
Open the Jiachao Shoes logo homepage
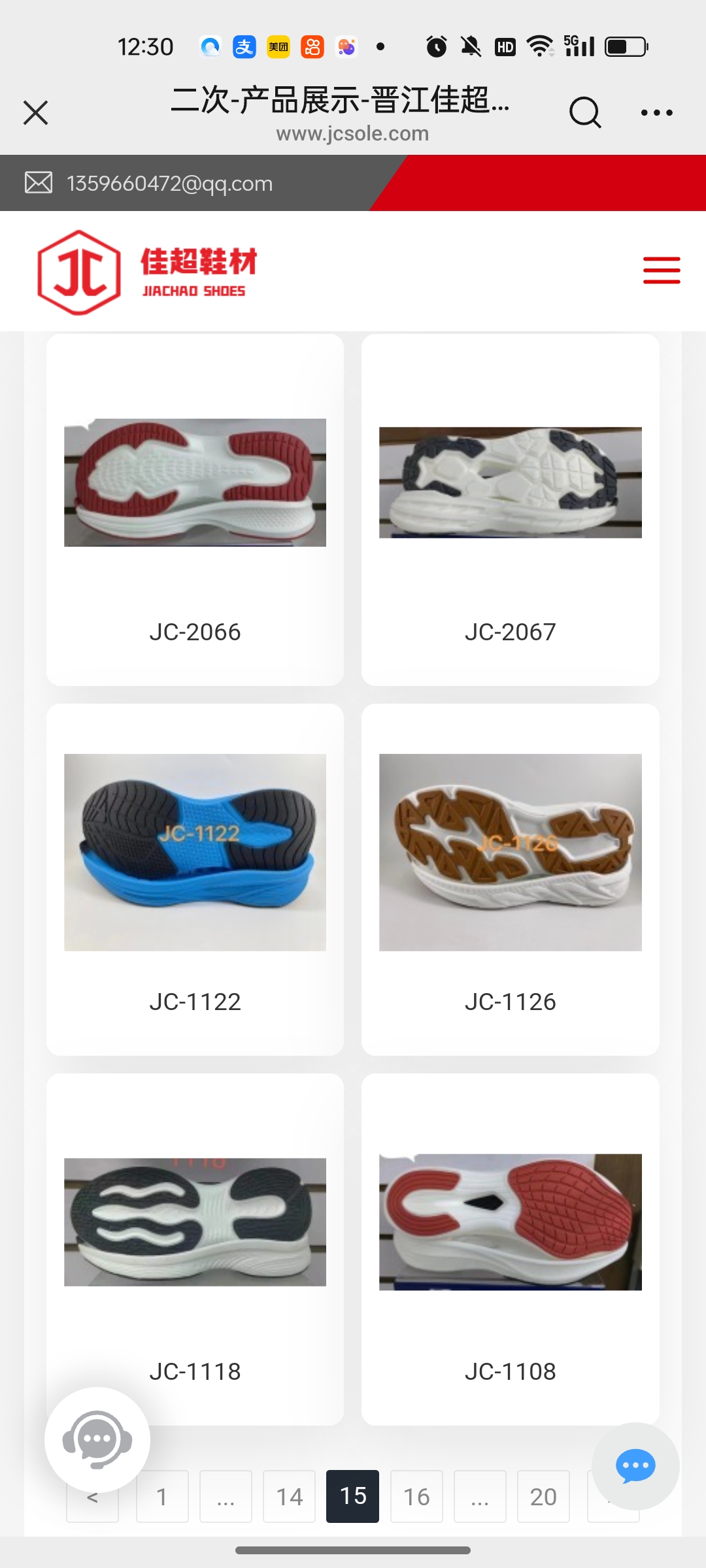coord(148,272)
